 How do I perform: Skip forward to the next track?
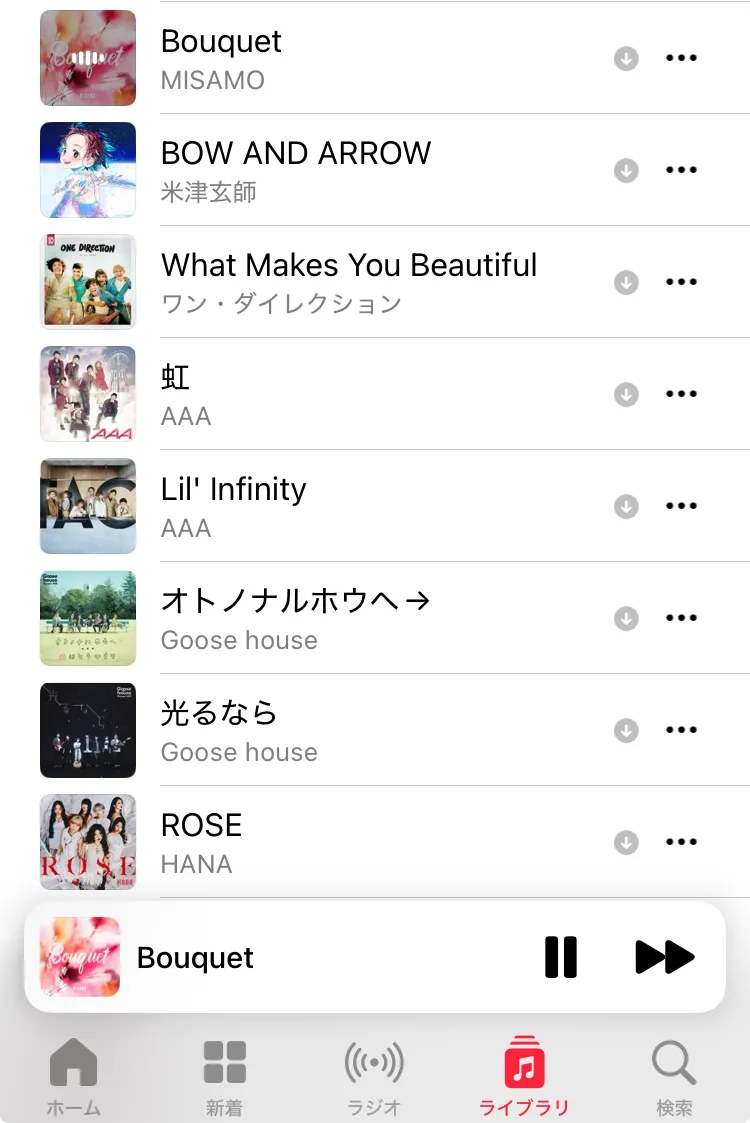tap(664, 957)
